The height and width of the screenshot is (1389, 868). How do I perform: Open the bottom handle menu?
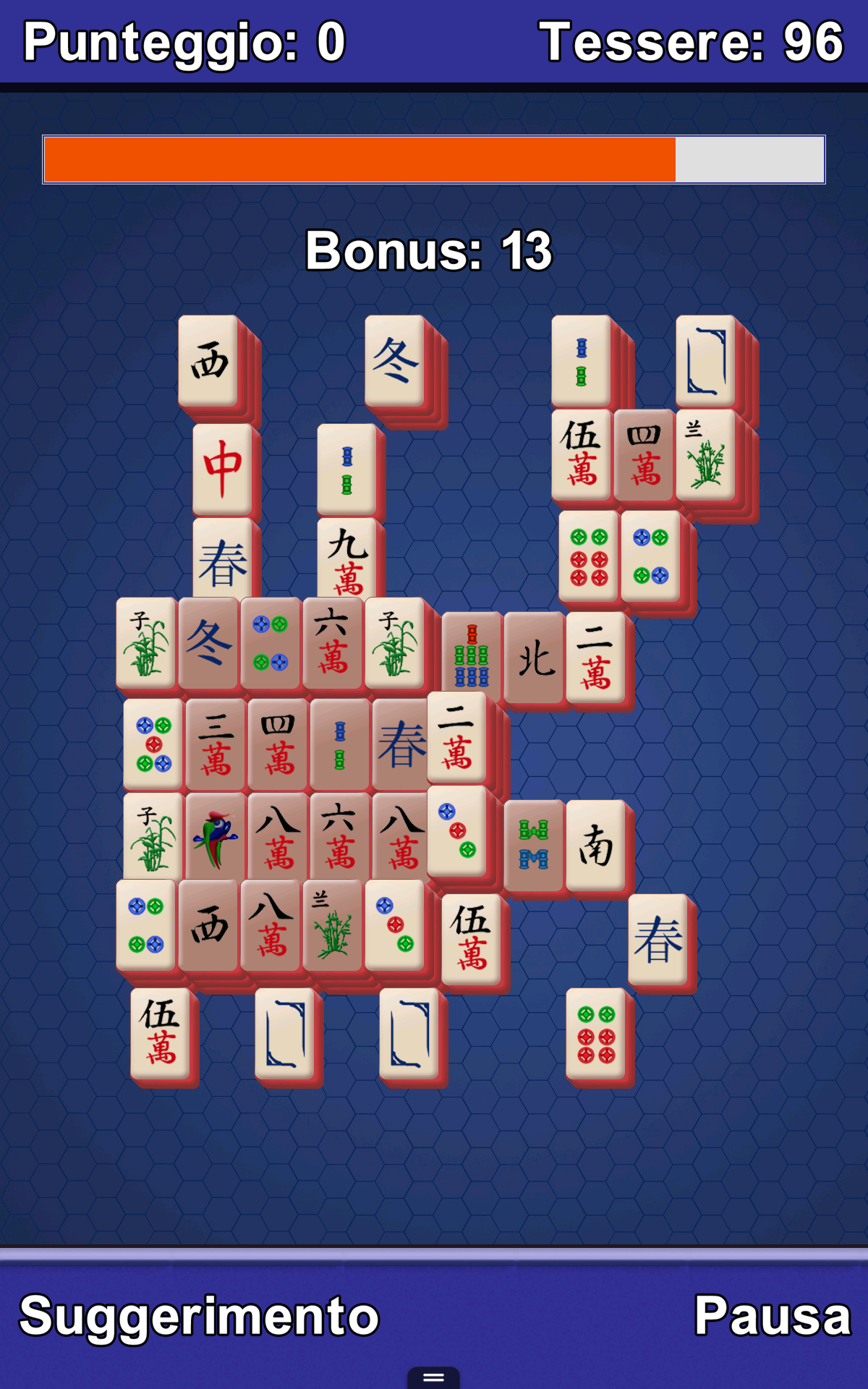433,1377
